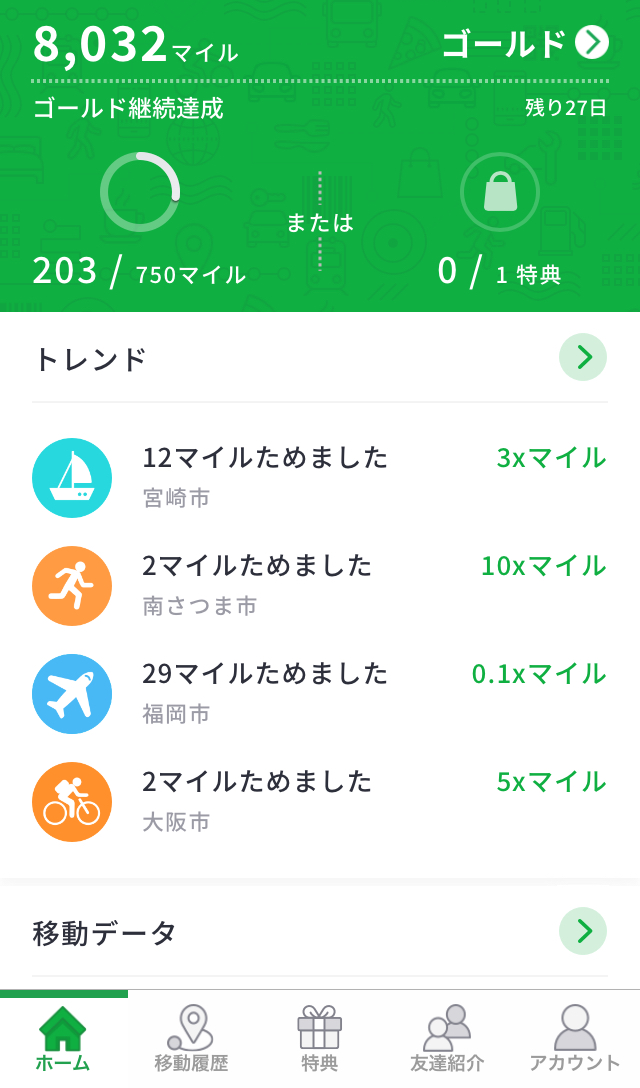This screenshot has width=640, height=1088.
Task: Open the 友達紹介 tab
Action: click(x=447, y=1040)
